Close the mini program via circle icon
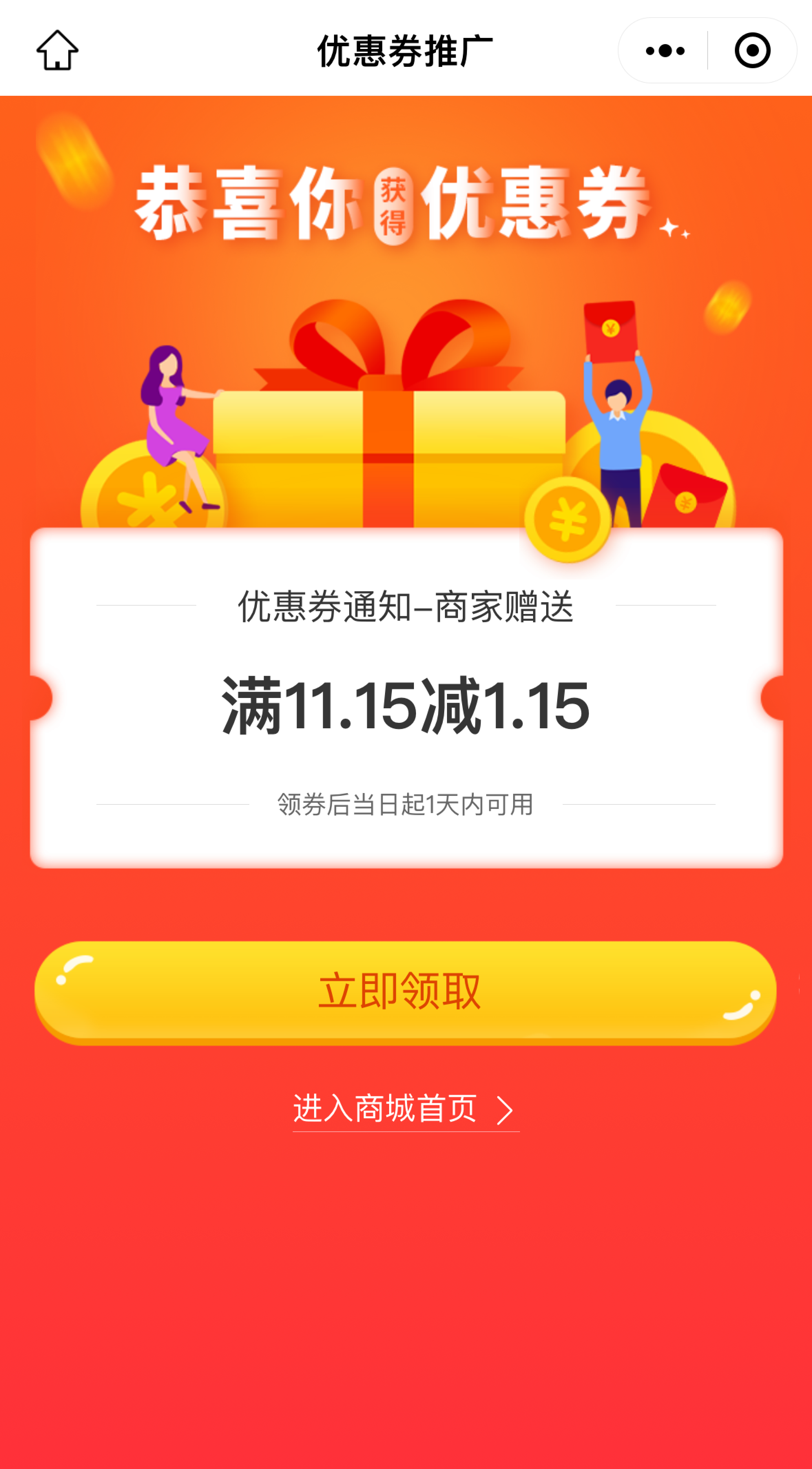The image size is (812, 1469). (x=752, y=51)
